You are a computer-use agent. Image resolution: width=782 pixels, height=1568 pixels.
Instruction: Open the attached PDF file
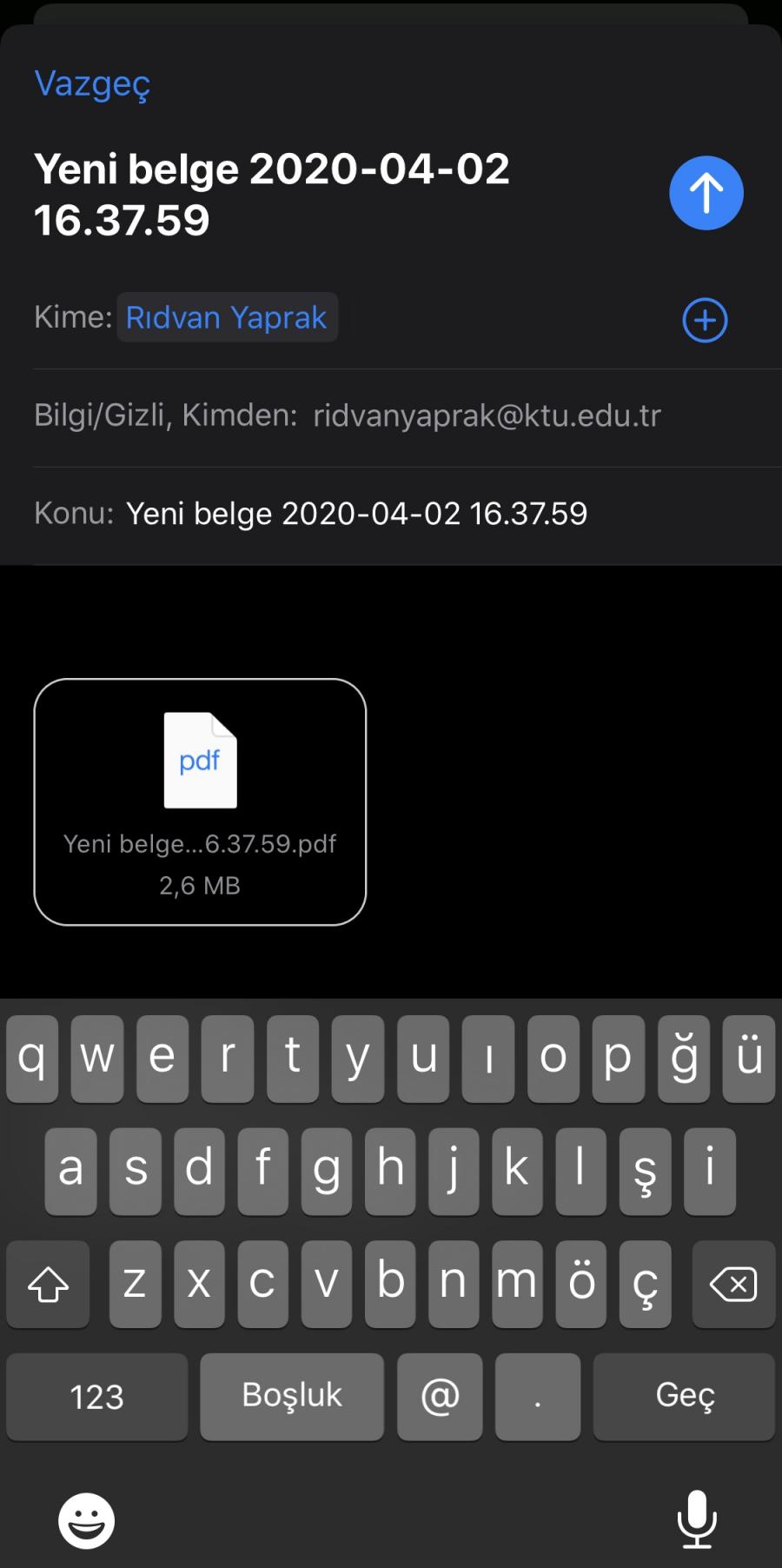pos(200,801)
